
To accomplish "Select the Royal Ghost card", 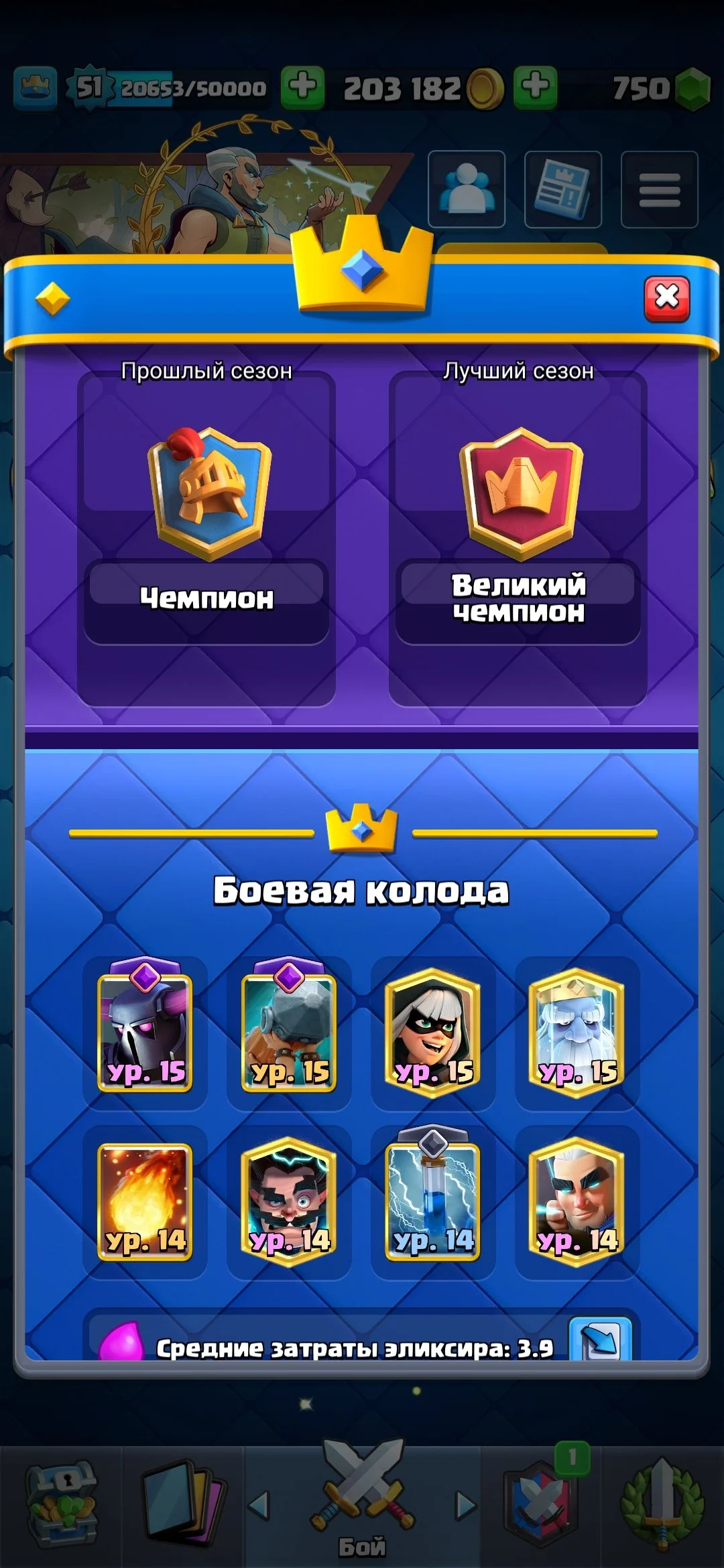I will pyautogui.click(x=577, y=1033).
